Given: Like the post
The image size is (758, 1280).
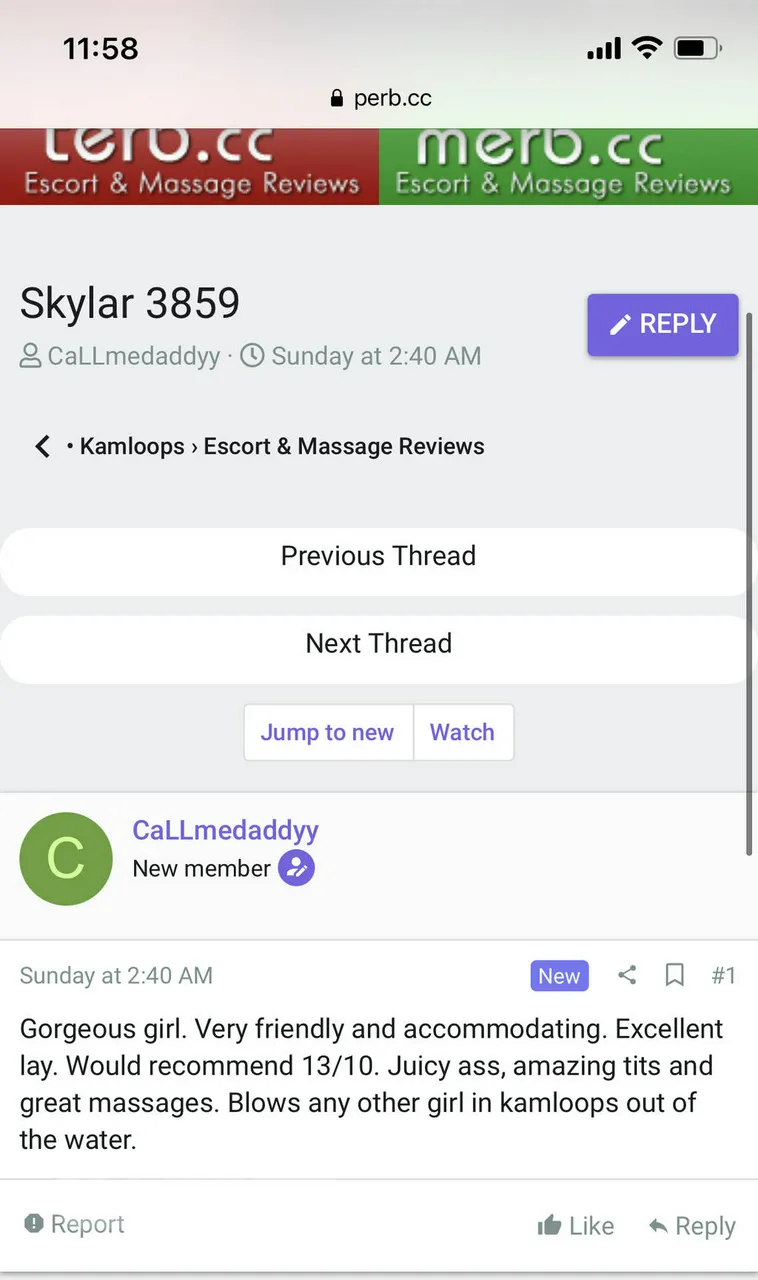Looking at the screenshot, I should pos(576,1226).
